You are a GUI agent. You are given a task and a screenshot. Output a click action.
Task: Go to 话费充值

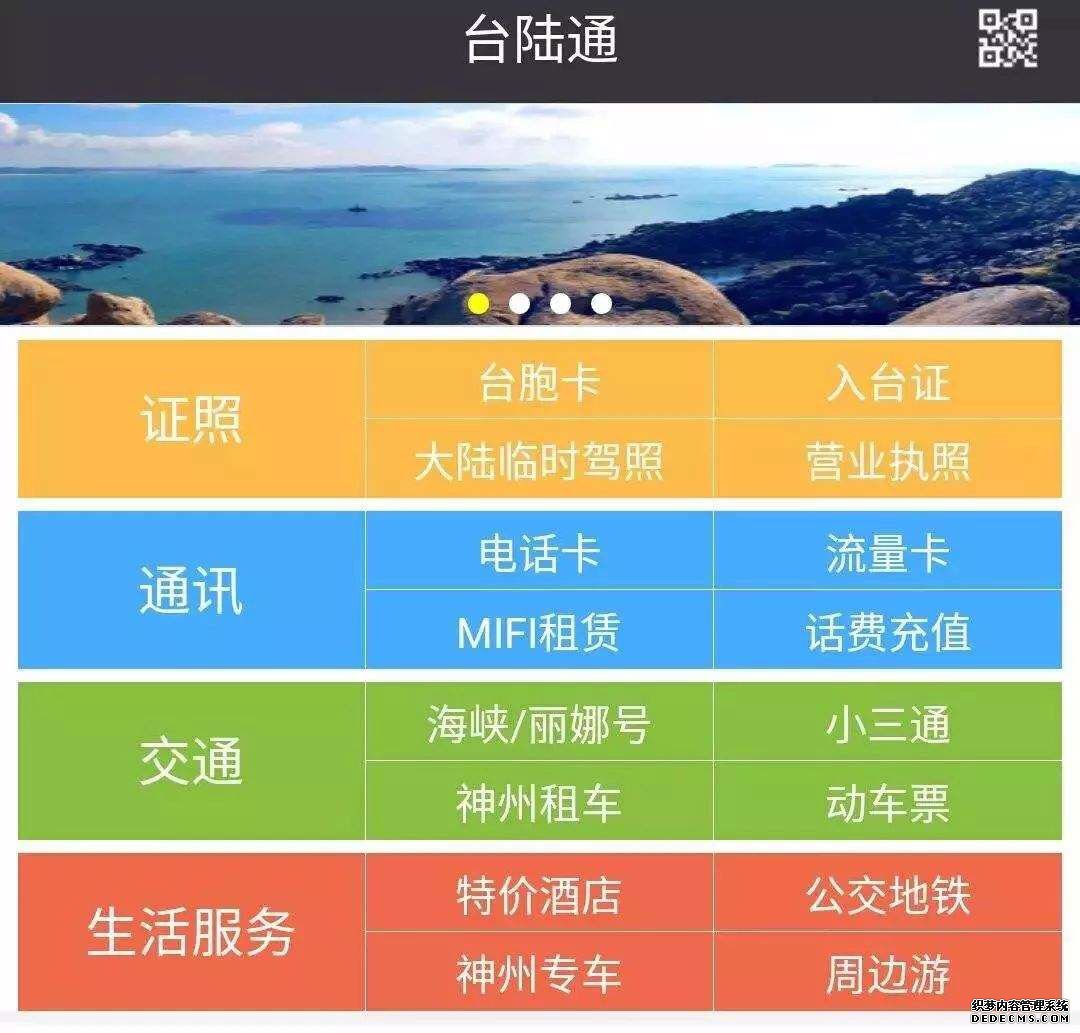click(x=887, y=632)
